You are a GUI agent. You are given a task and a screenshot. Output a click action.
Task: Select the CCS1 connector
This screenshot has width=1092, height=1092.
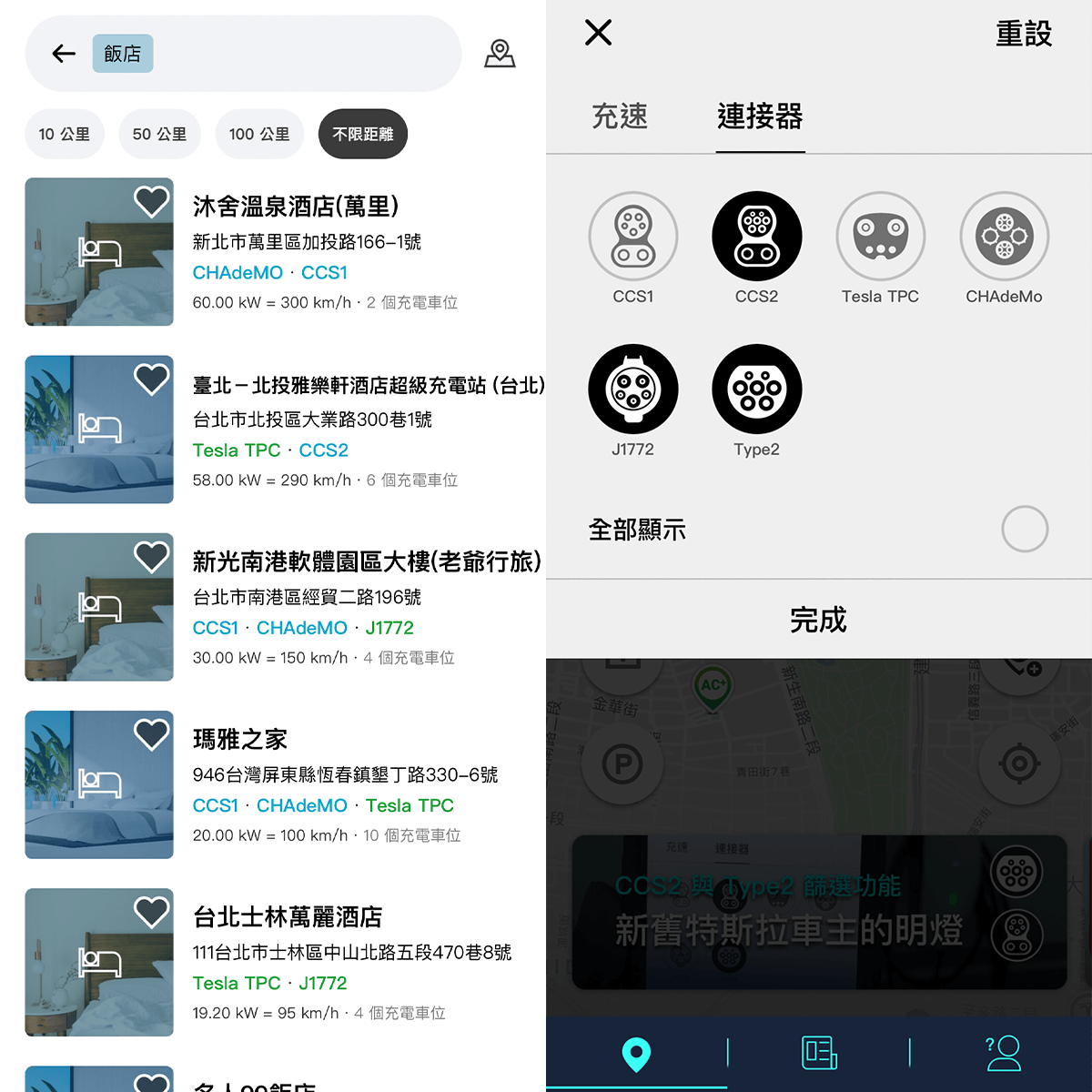click(x=633, y=236)
